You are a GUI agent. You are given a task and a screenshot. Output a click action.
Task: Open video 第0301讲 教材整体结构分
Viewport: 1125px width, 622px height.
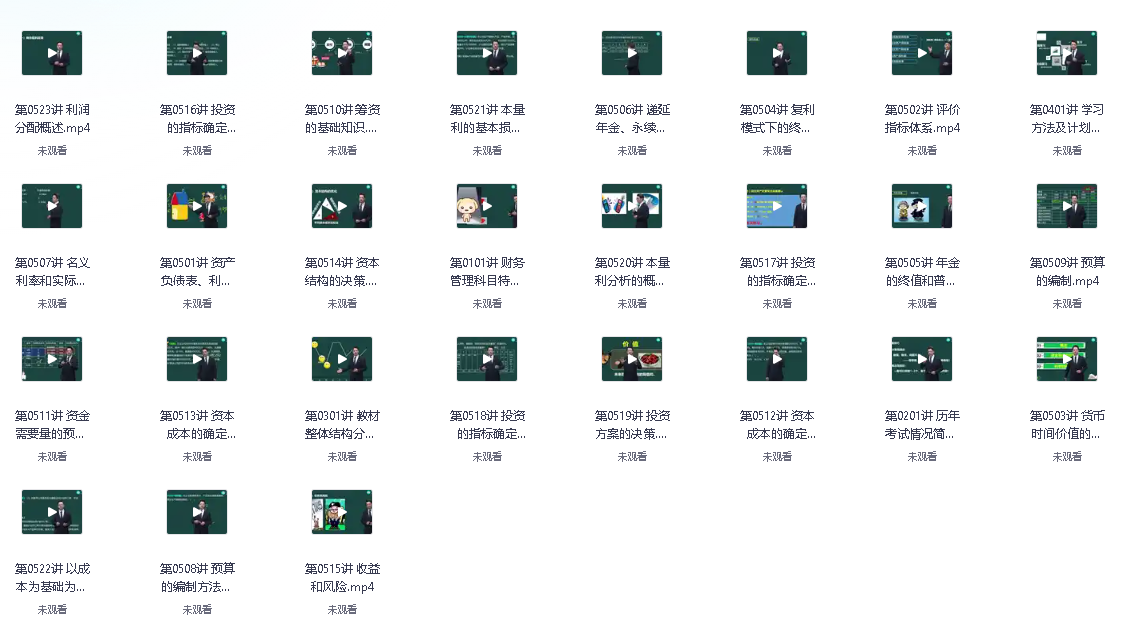coord(342,359)
